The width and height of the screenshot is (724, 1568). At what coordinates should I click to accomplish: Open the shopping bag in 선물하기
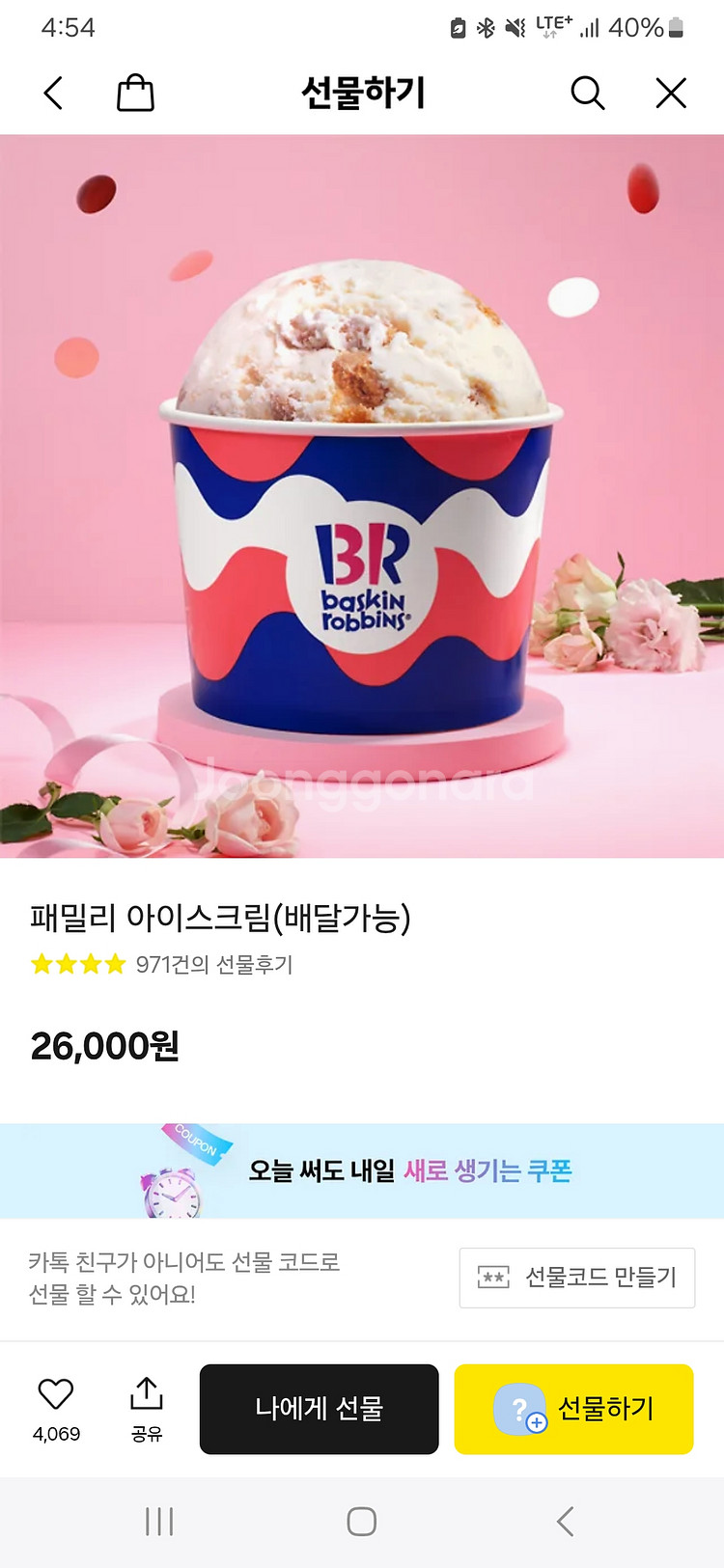[134, 93]
